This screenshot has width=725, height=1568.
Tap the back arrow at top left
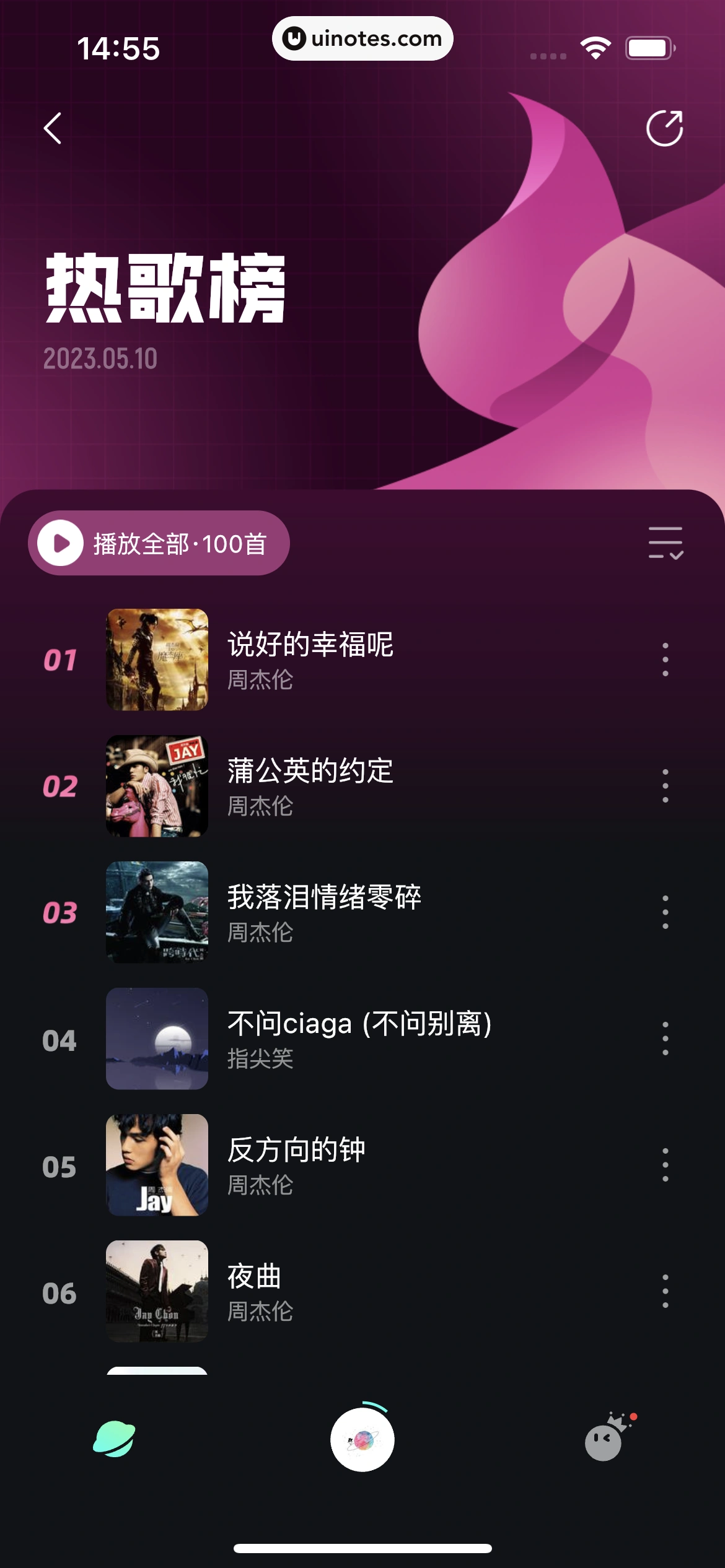point(52,129)
